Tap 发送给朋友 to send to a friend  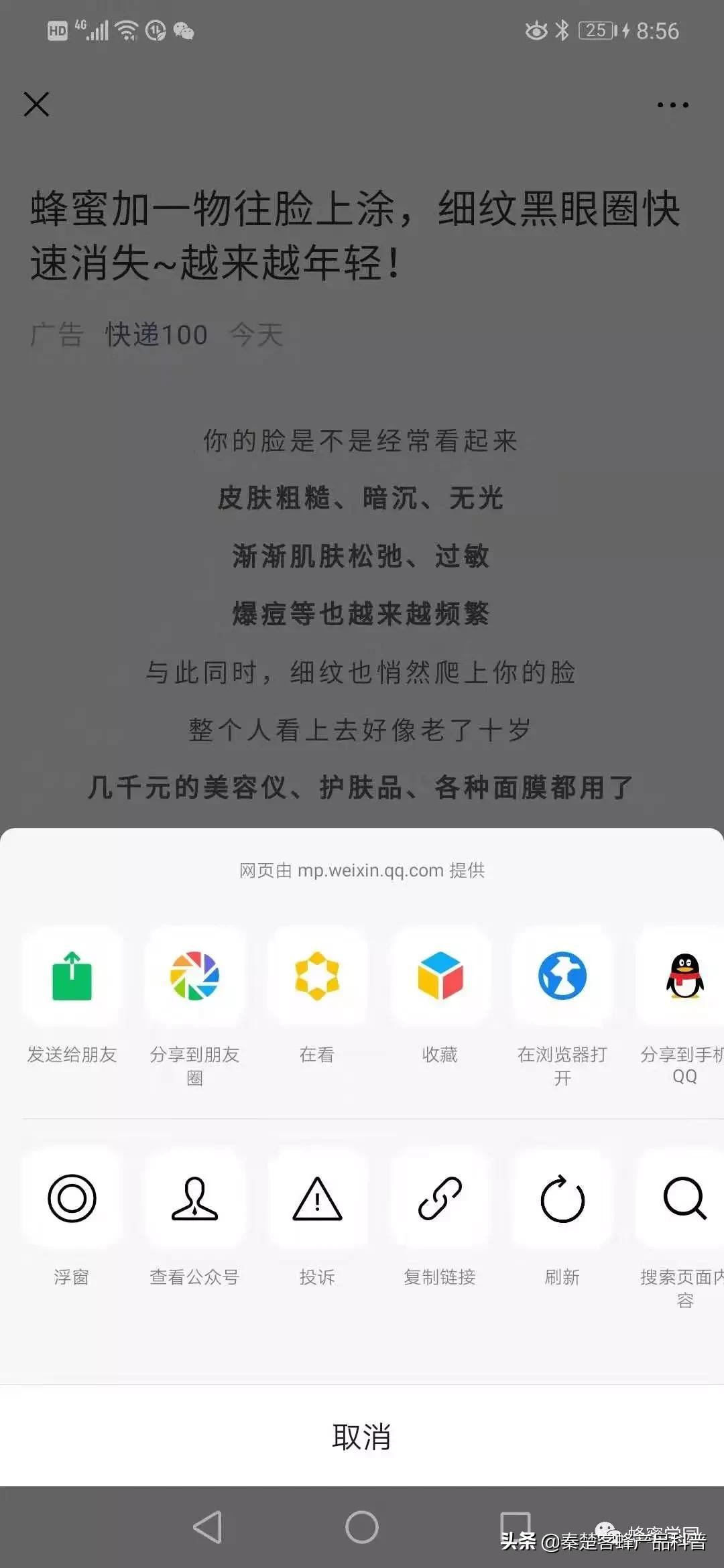72,976
